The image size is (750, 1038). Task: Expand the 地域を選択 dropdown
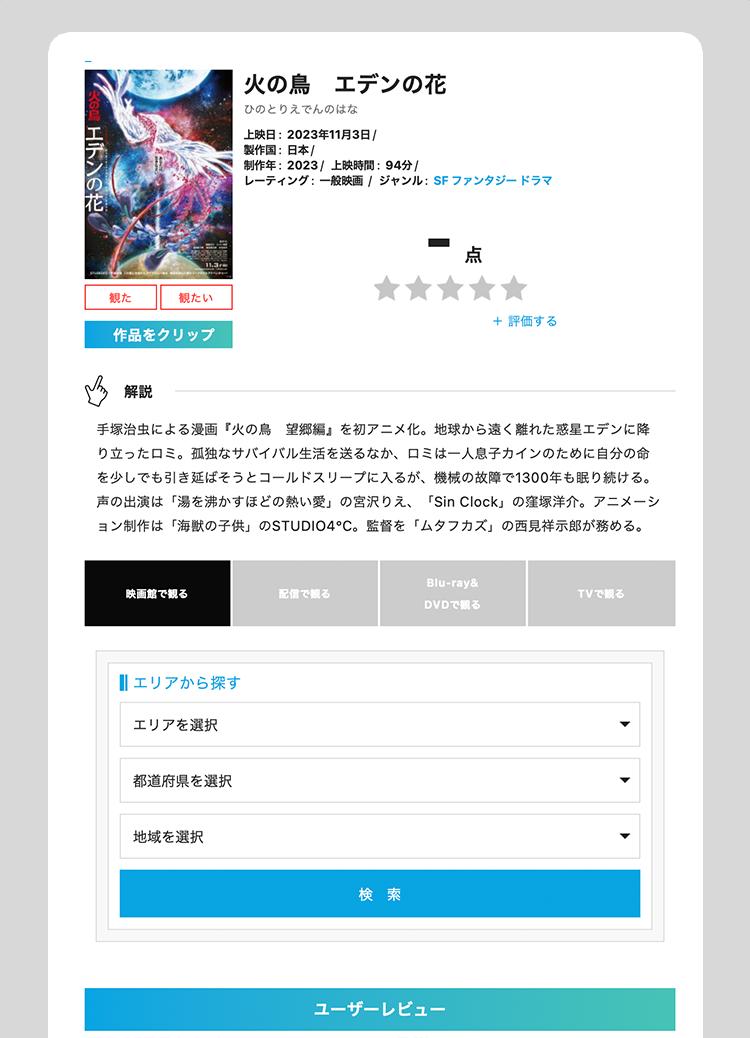380,836
